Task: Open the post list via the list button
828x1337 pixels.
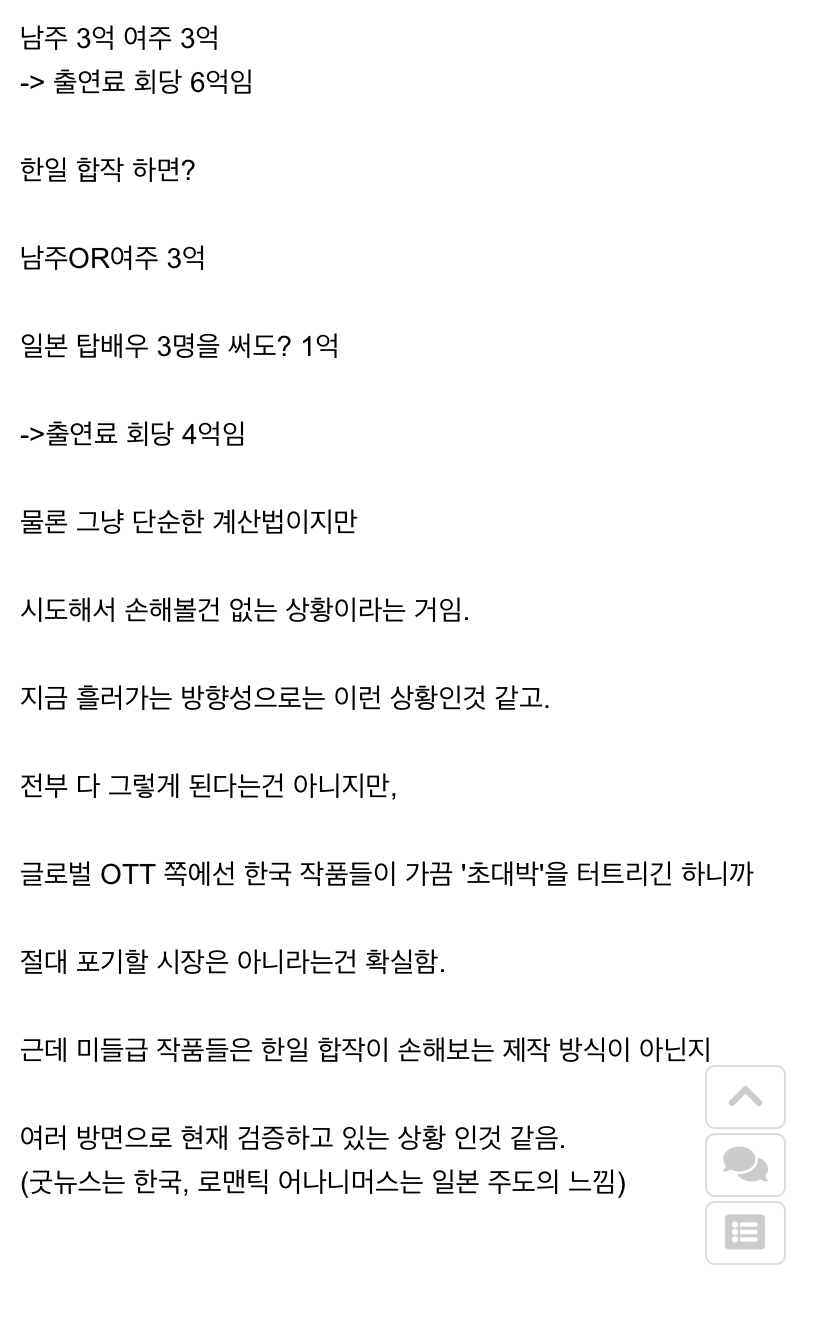Action: click(x=745, y=1232)
